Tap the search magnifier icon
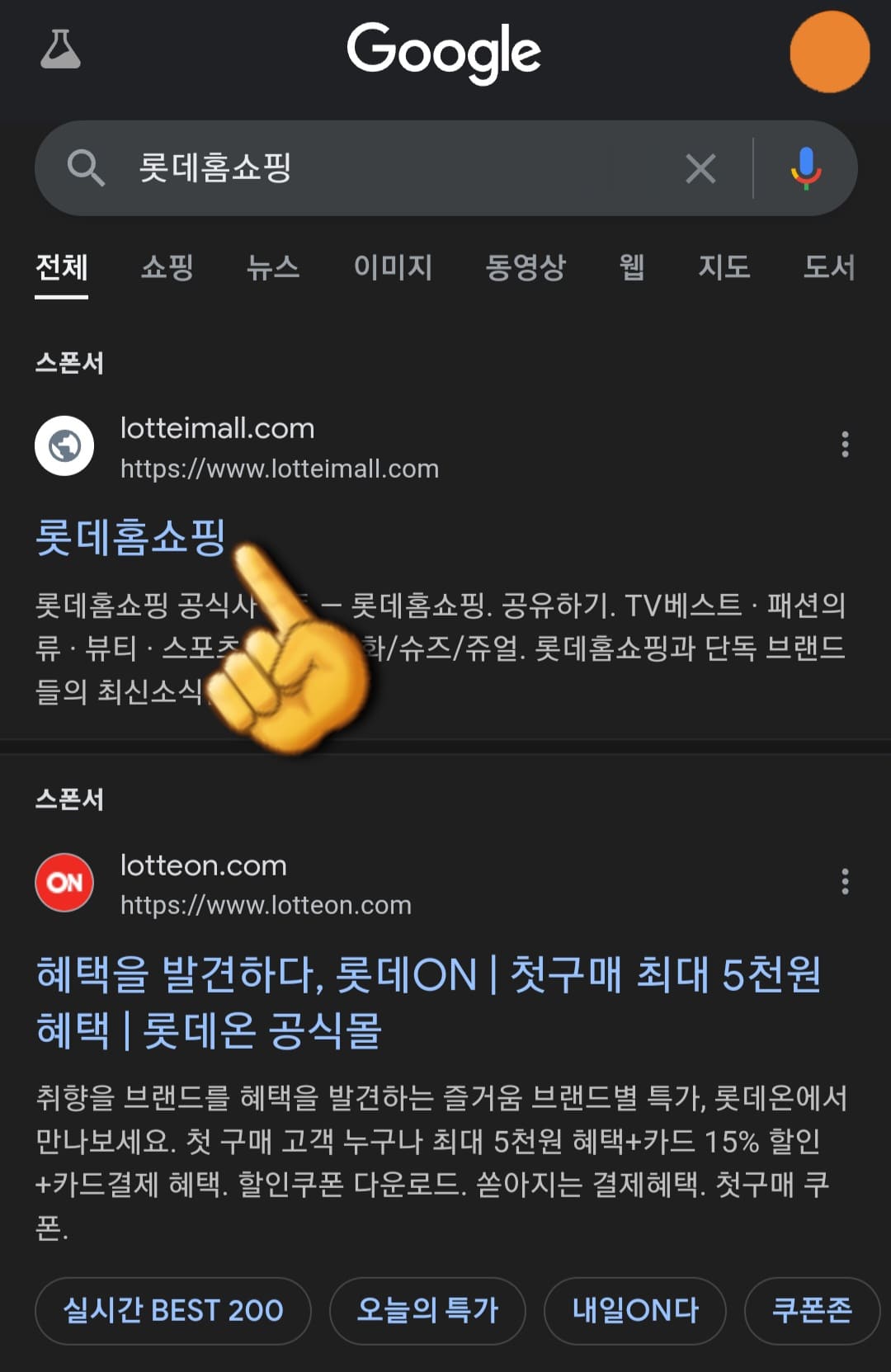The height and width of the screenshot is (1372, 891). [87, 167]
